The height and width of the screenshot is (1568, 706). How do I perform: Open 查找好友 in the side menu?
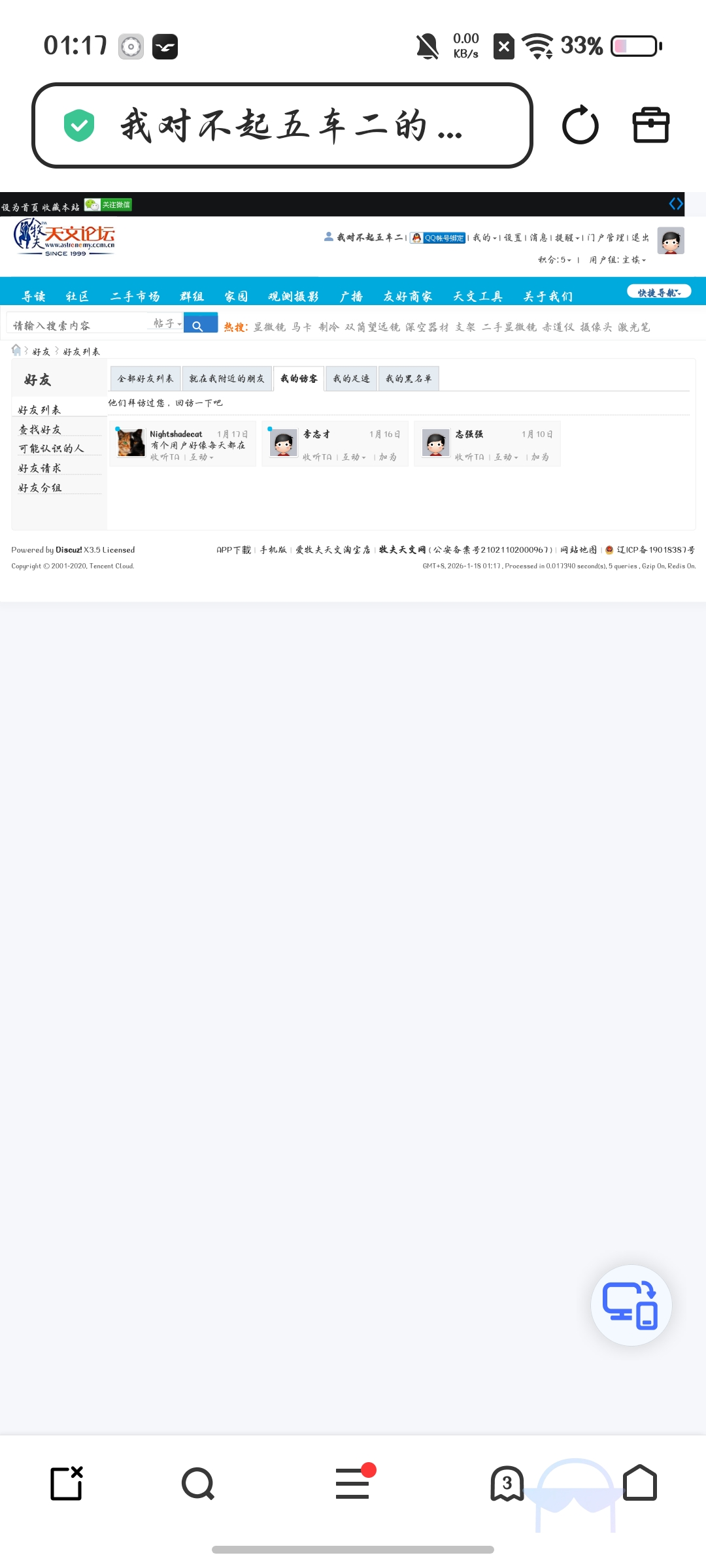pos(40,429)
